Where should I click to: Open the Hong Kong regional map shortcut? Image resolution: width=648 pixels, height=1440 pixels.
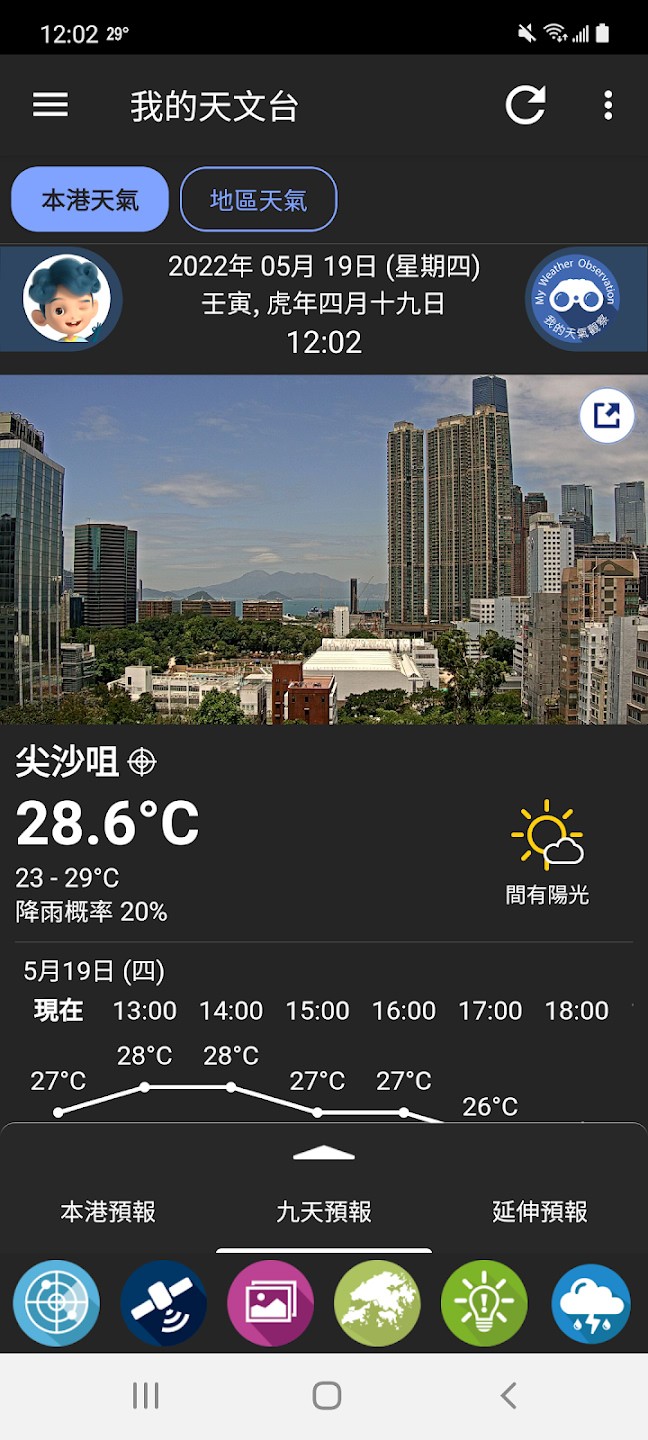tap(377, 1303)
